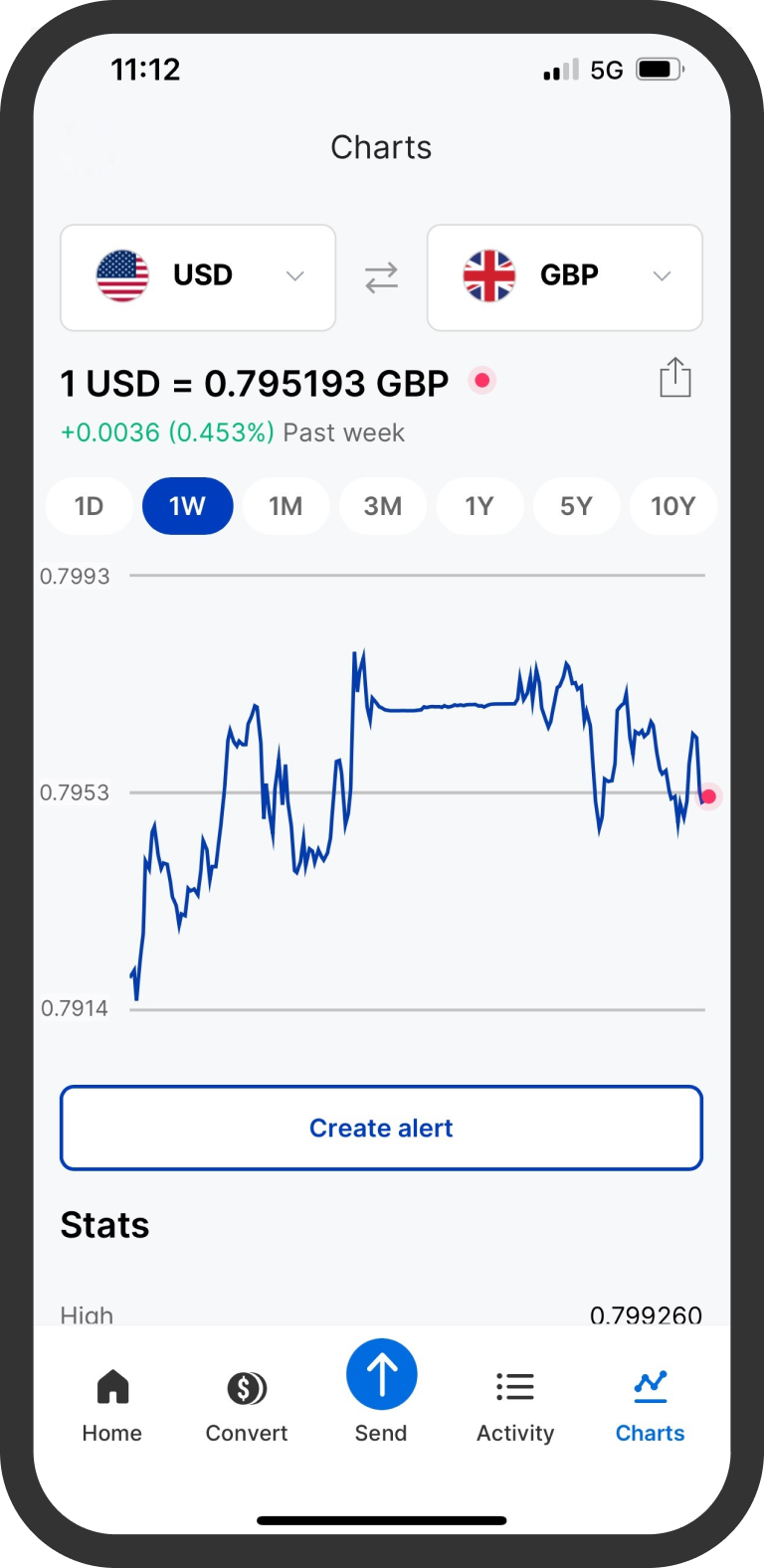Open the share exchange rate options
This screenshot has width=764, height=1568.
[675, 378]
